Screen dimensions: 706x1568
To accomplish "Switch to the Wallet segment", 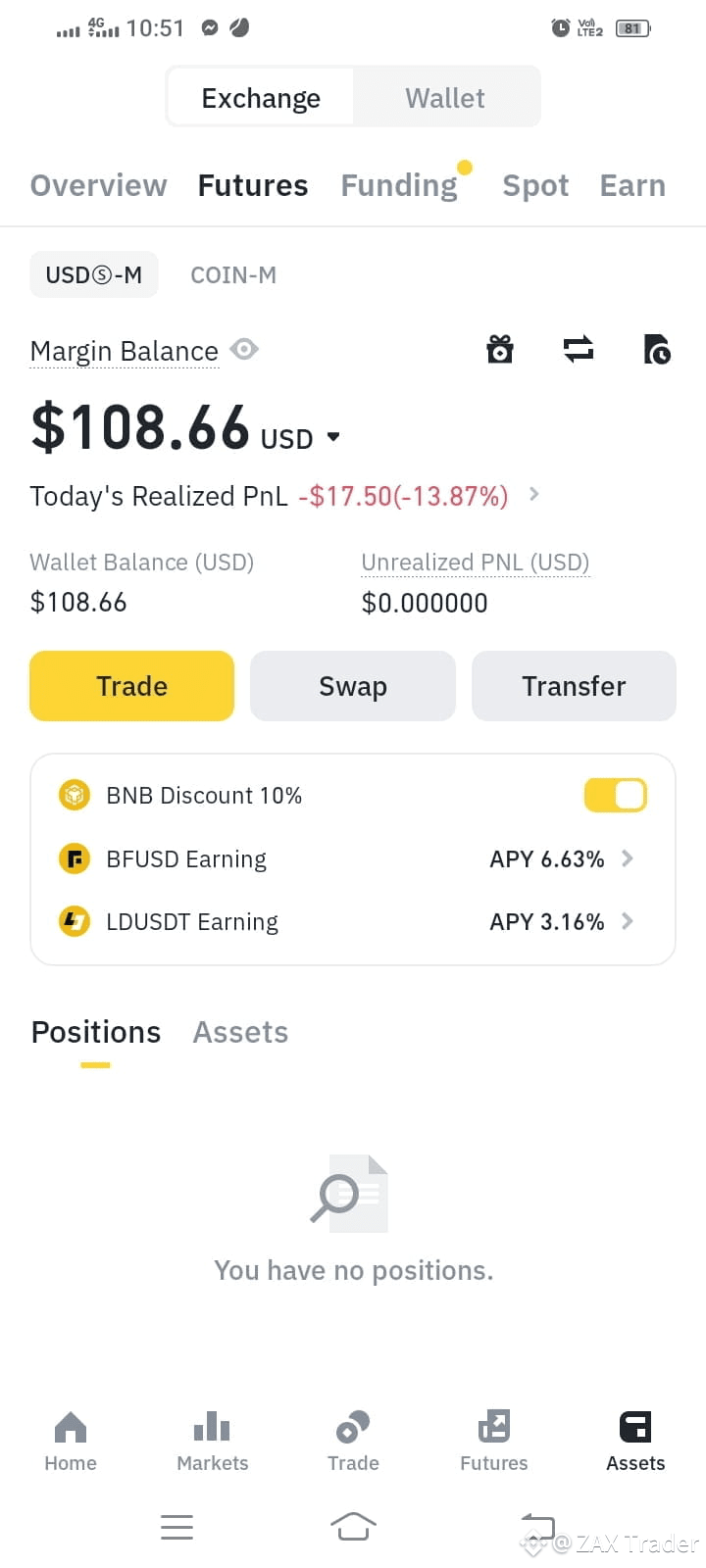I will point(445,98).
